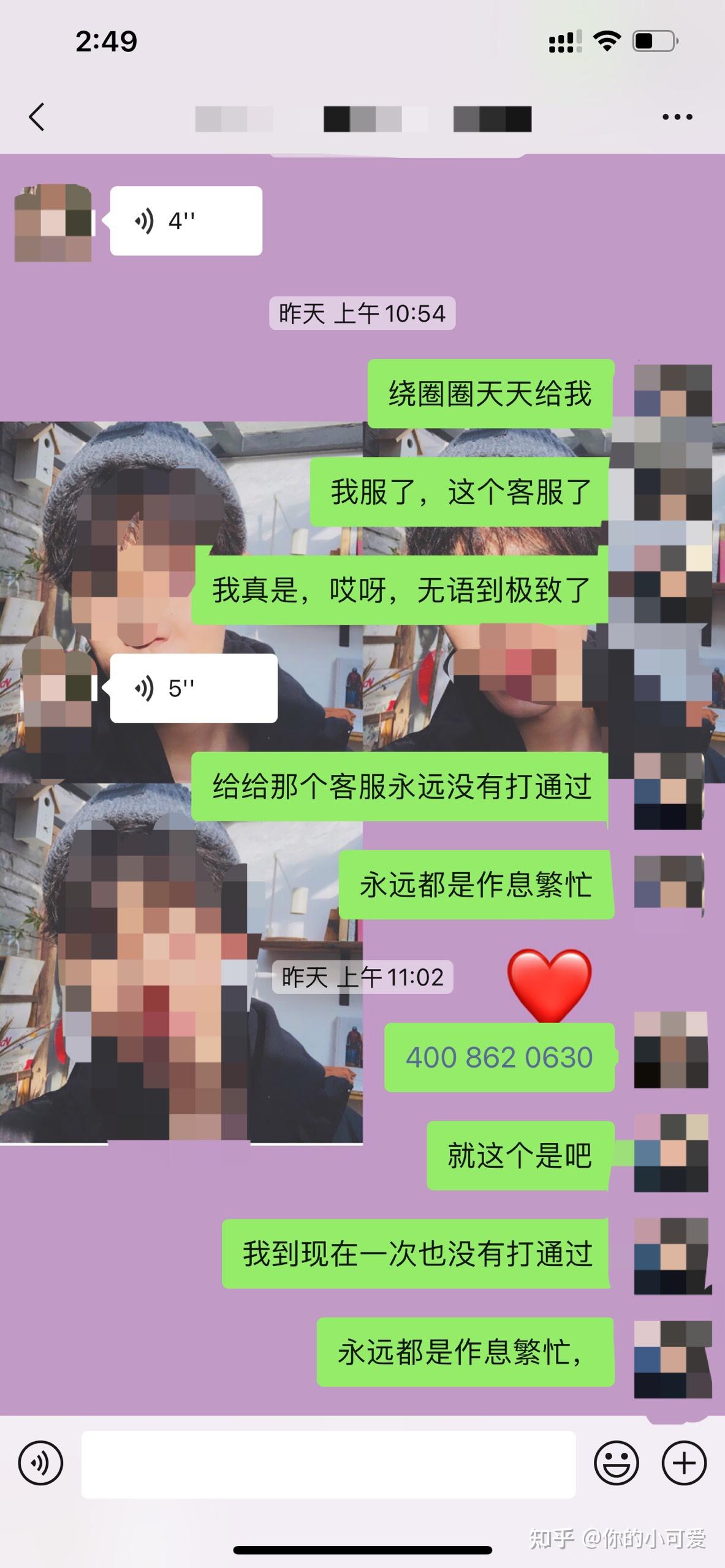Focus the message text field

328,1464
